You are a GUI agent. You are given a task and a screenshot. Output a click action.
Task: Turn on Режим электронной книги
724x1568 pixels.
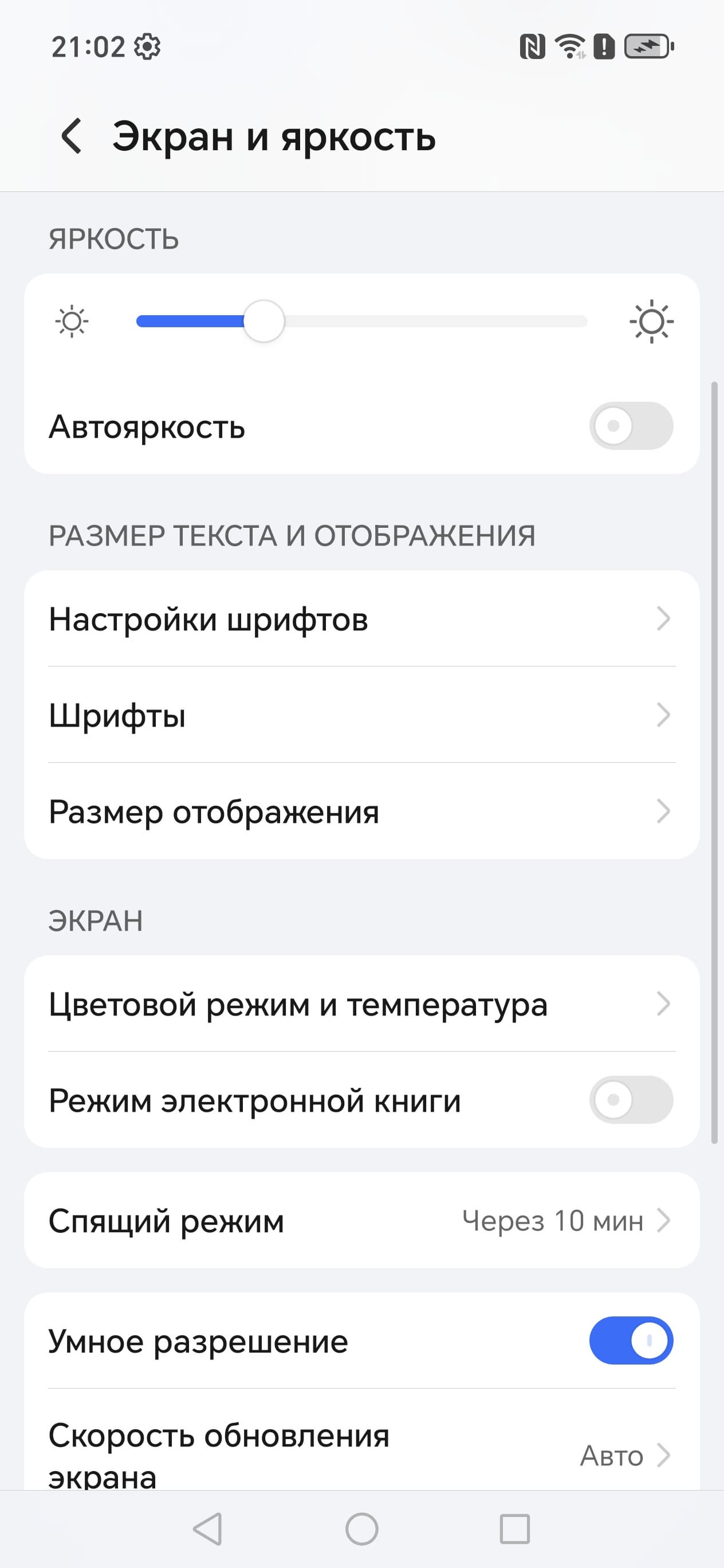(630, 1100)
